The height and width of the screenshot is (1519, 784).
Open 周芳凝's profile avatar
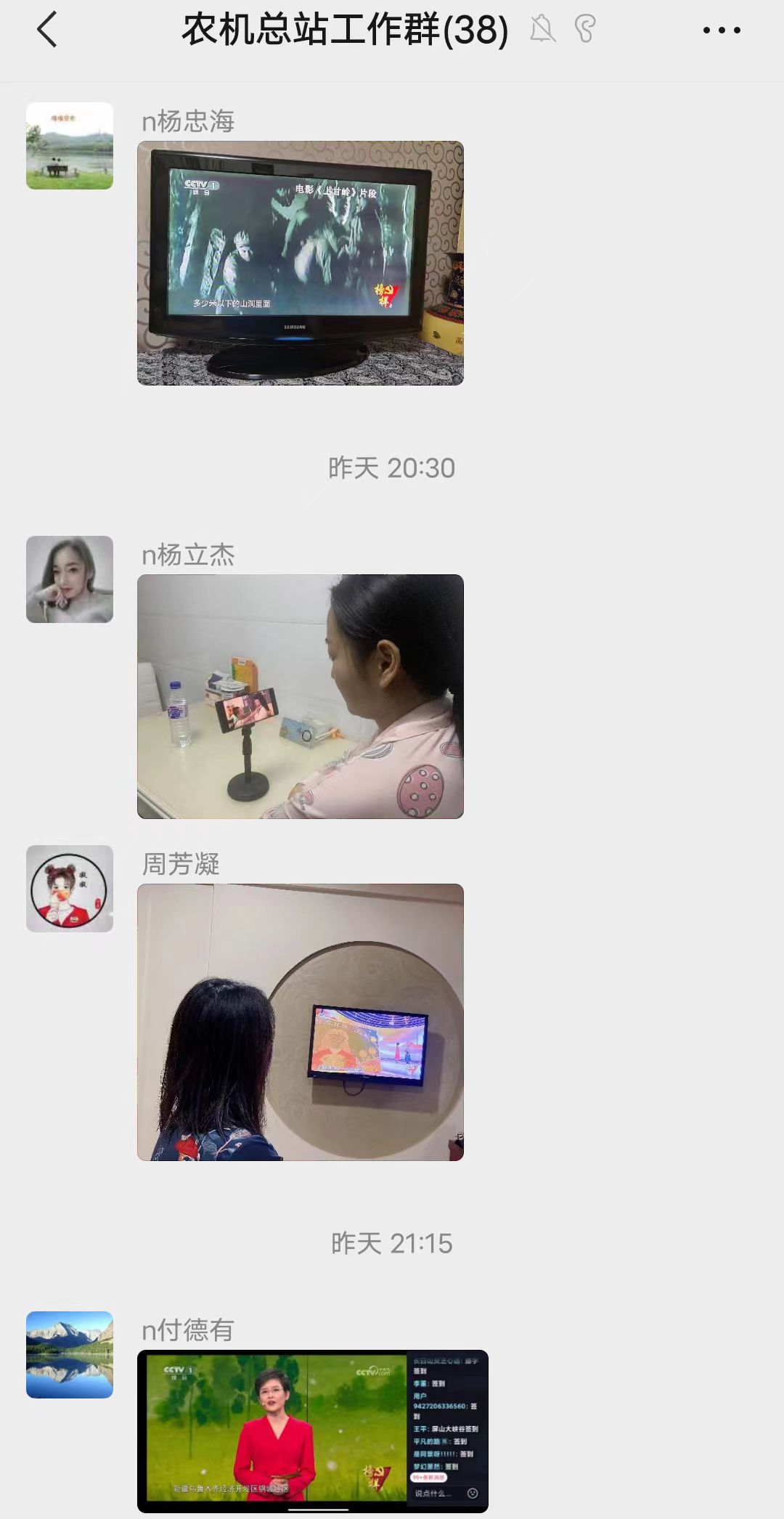(x=70, y=889)
